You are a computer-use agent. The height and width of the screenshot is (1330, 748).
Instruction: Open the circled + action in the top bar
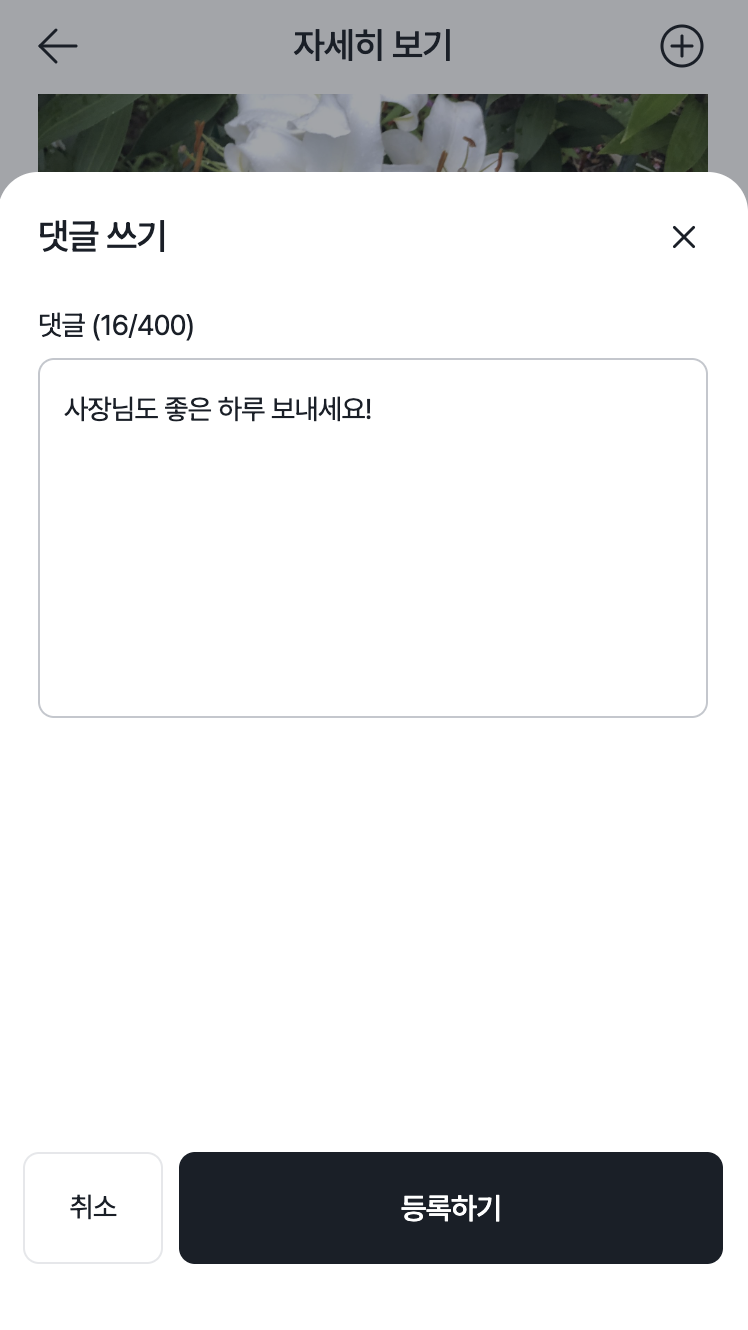click(x=682, y=46)
